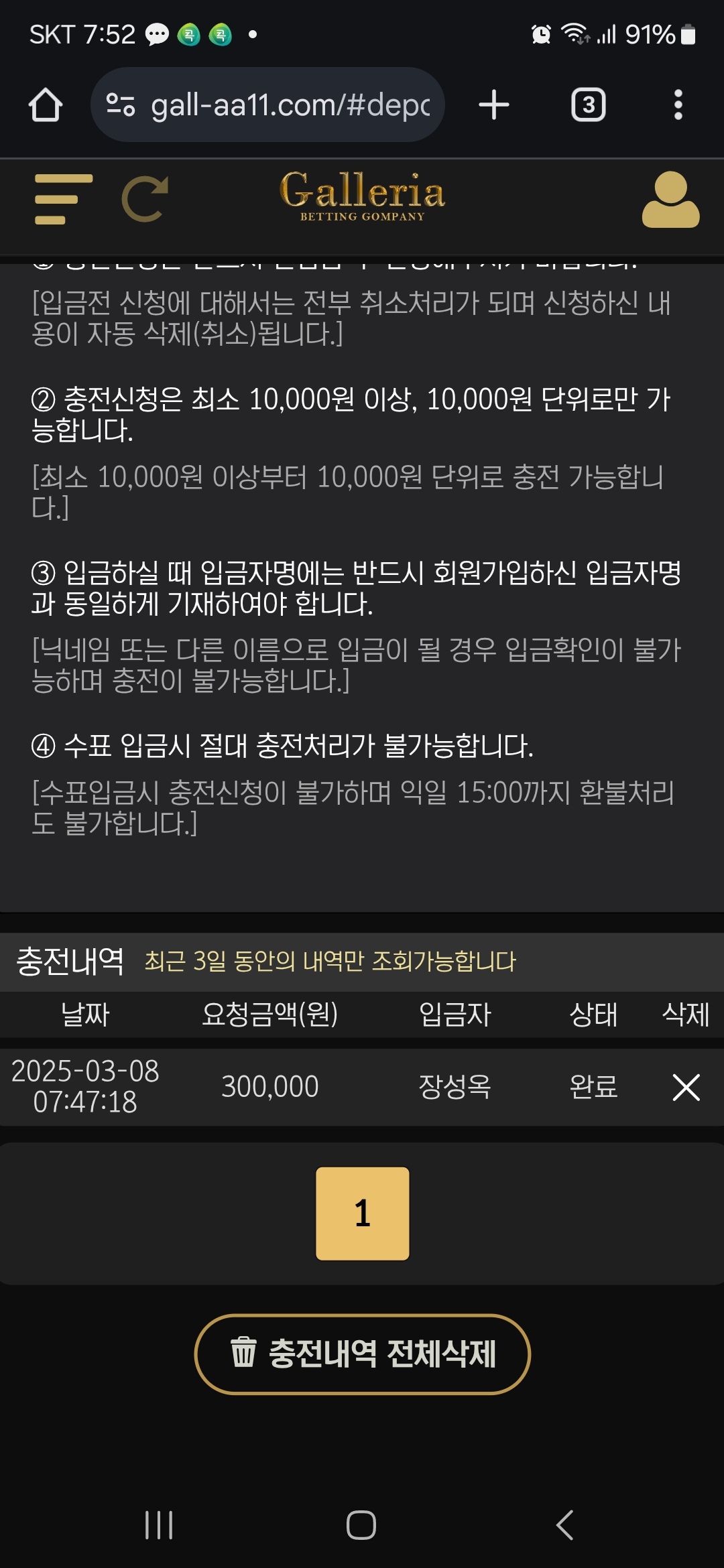Tap the browser home icon
Viewport: 724px width, 1568px height.
pyautogui.click(x=46, y=105)
